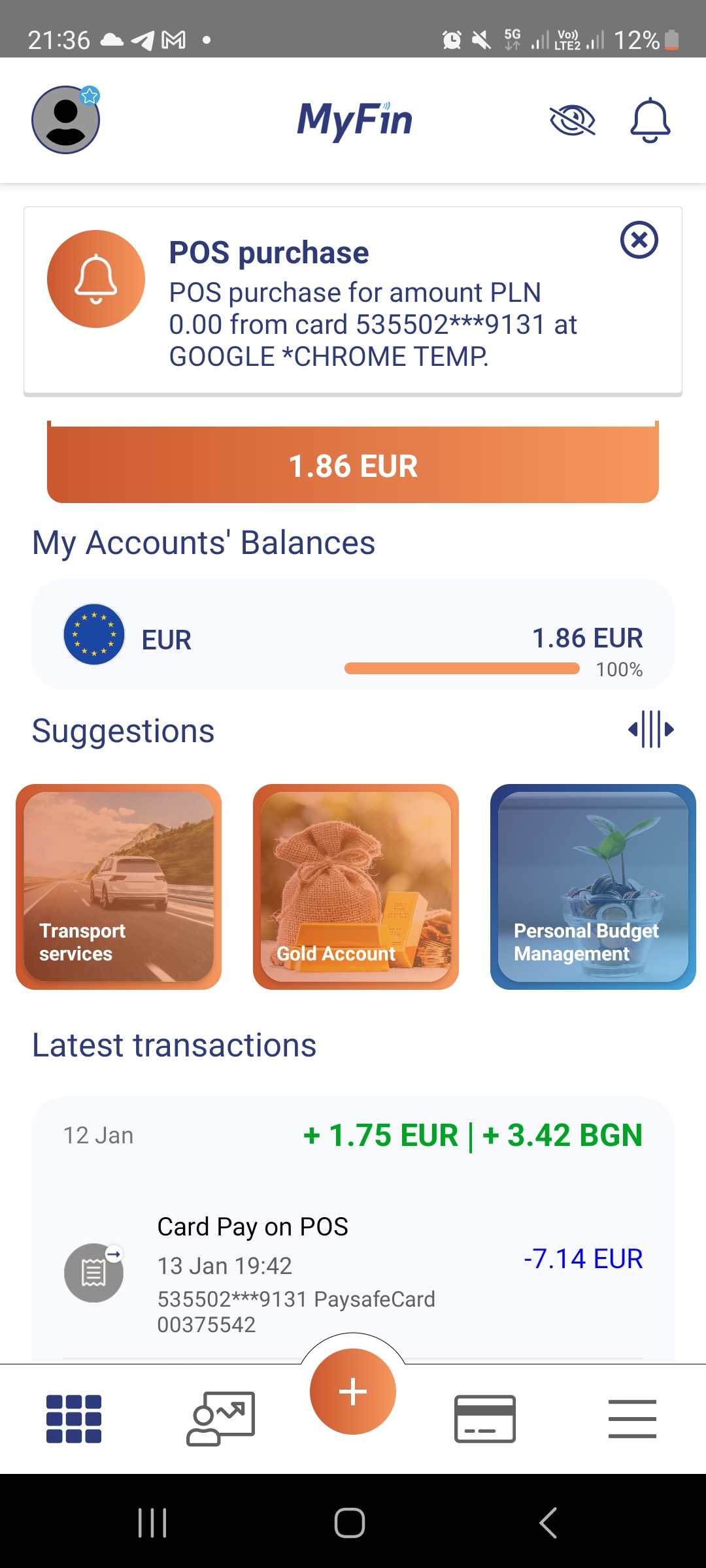Viewport: 706px width, 1568px height.
Task: Open the Transport services suggestion
Action: coord(119,887)
